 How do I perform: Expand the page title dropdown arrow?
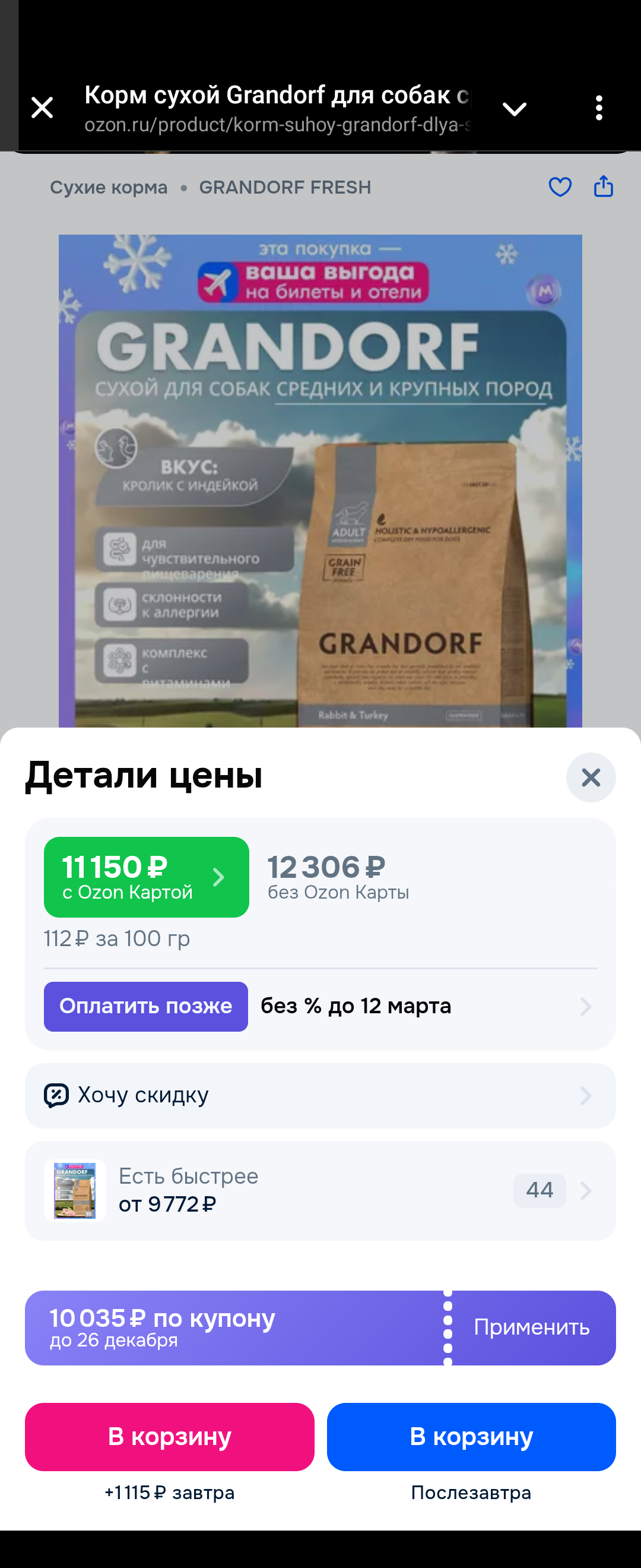coord(514,109)
